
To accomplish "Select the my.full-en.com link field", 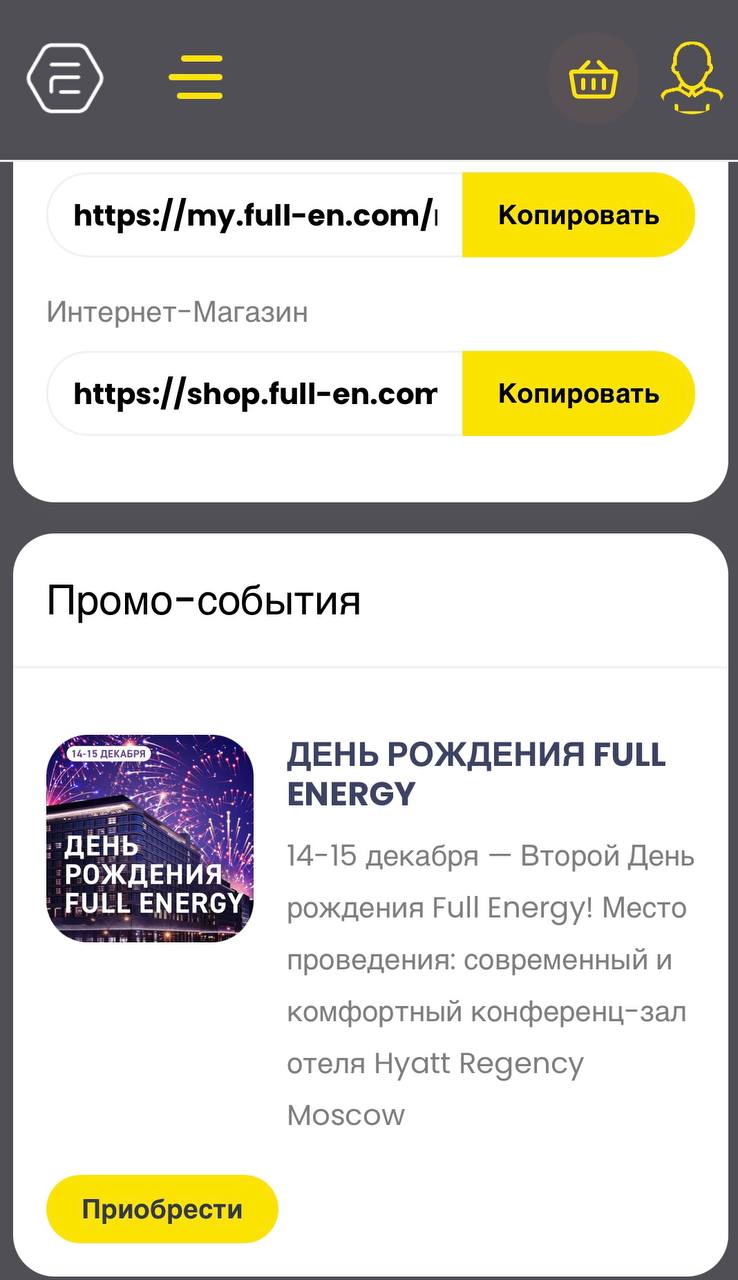I will click(x=256, y=215).
